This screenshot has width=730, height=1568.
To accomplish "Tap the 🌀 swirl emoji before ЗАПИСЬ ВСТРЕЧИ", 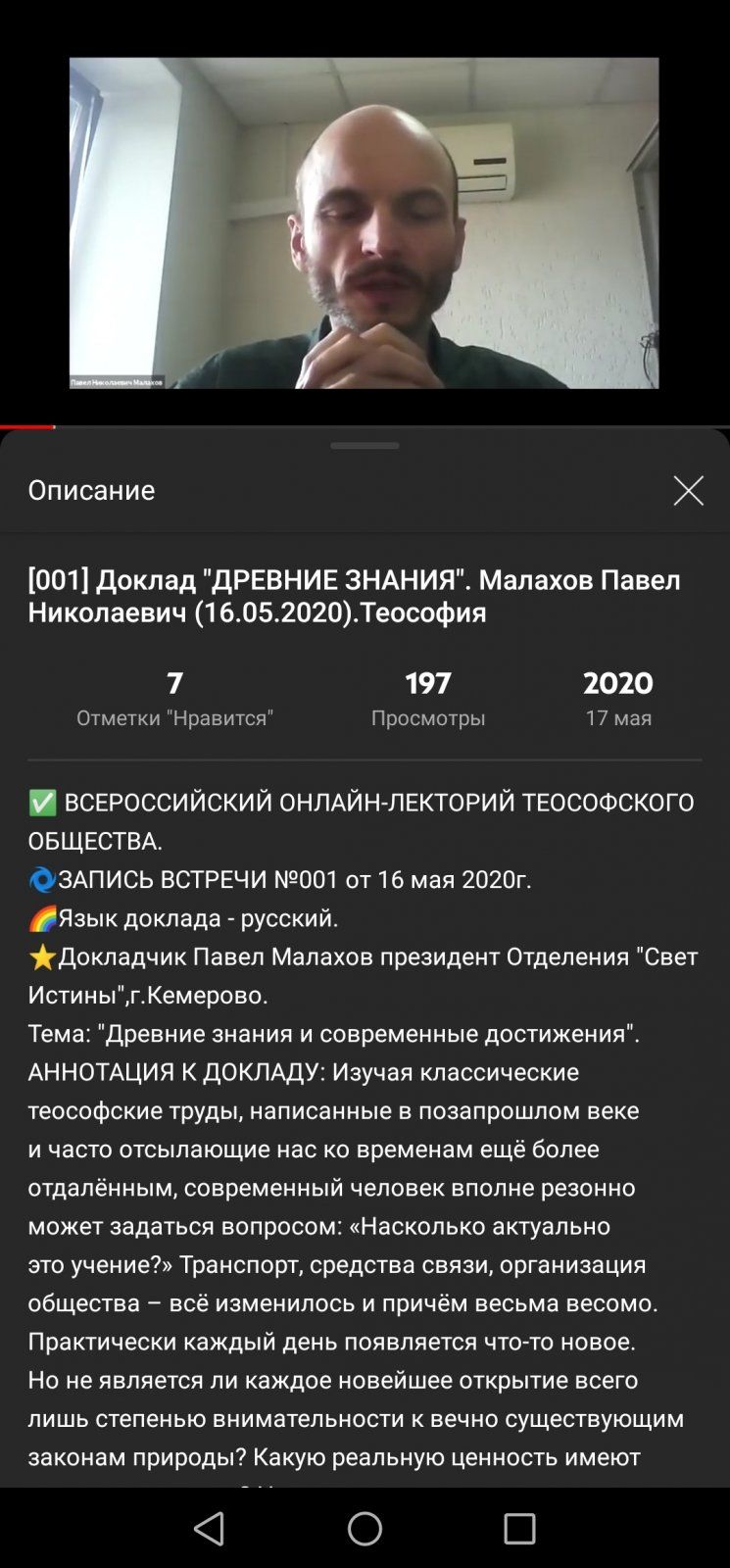I will [41, 878].
